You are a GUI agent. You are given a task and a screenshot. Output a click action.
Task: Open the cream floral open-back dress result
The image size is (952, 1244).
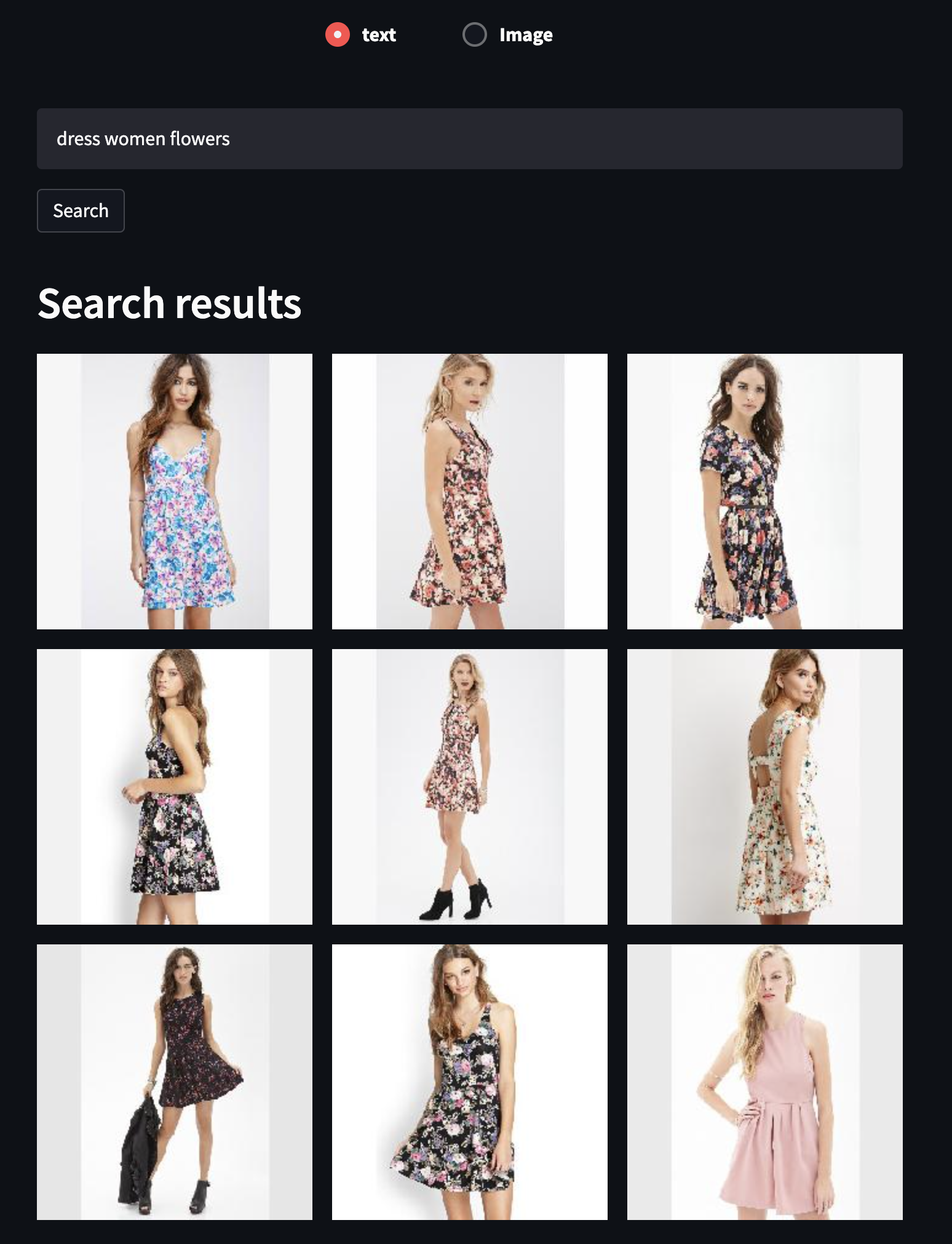[764, 786]
